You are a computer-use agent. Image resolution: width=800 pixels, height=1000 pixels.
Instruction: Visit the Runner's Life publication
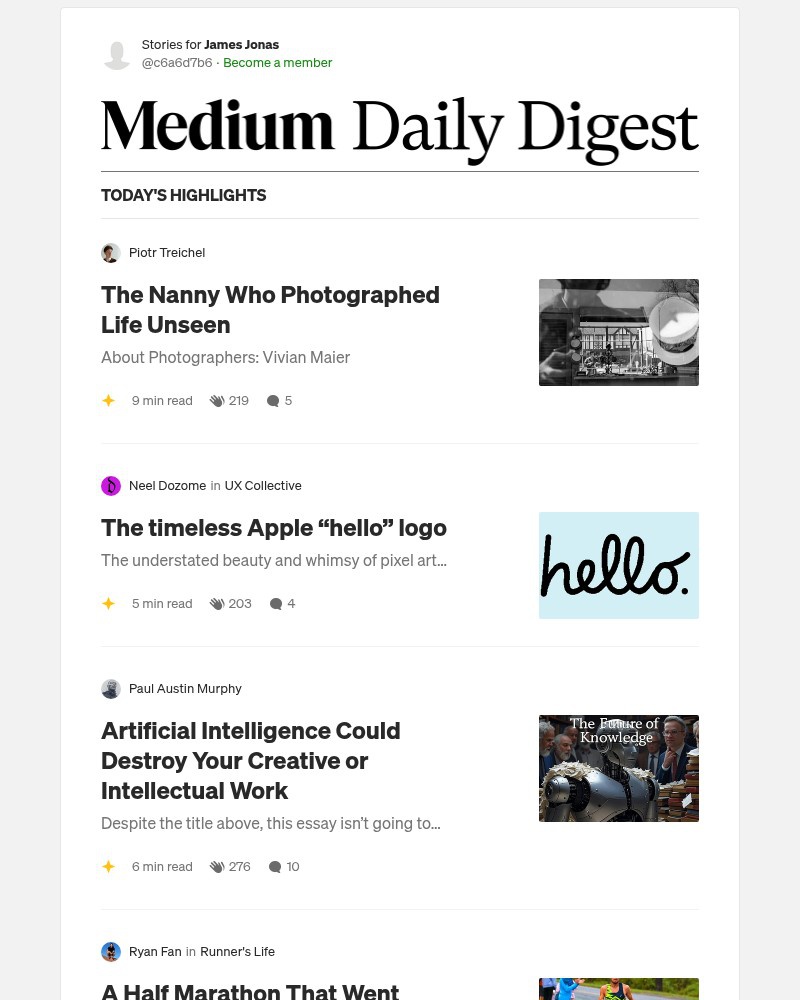click(x=237, y=952)
